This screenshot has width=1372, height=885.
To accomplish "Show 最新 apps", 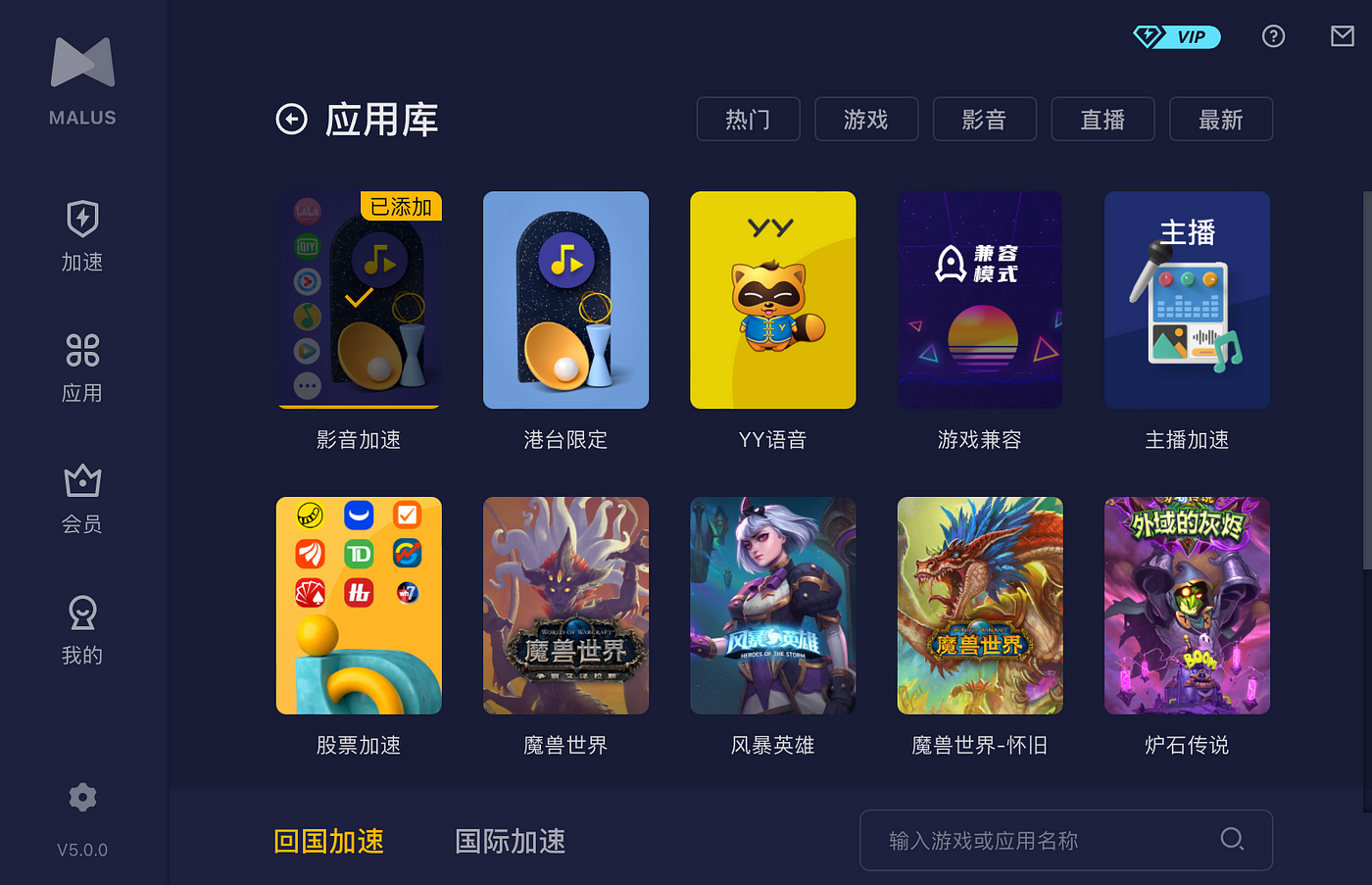I will tap(1220, 120).
